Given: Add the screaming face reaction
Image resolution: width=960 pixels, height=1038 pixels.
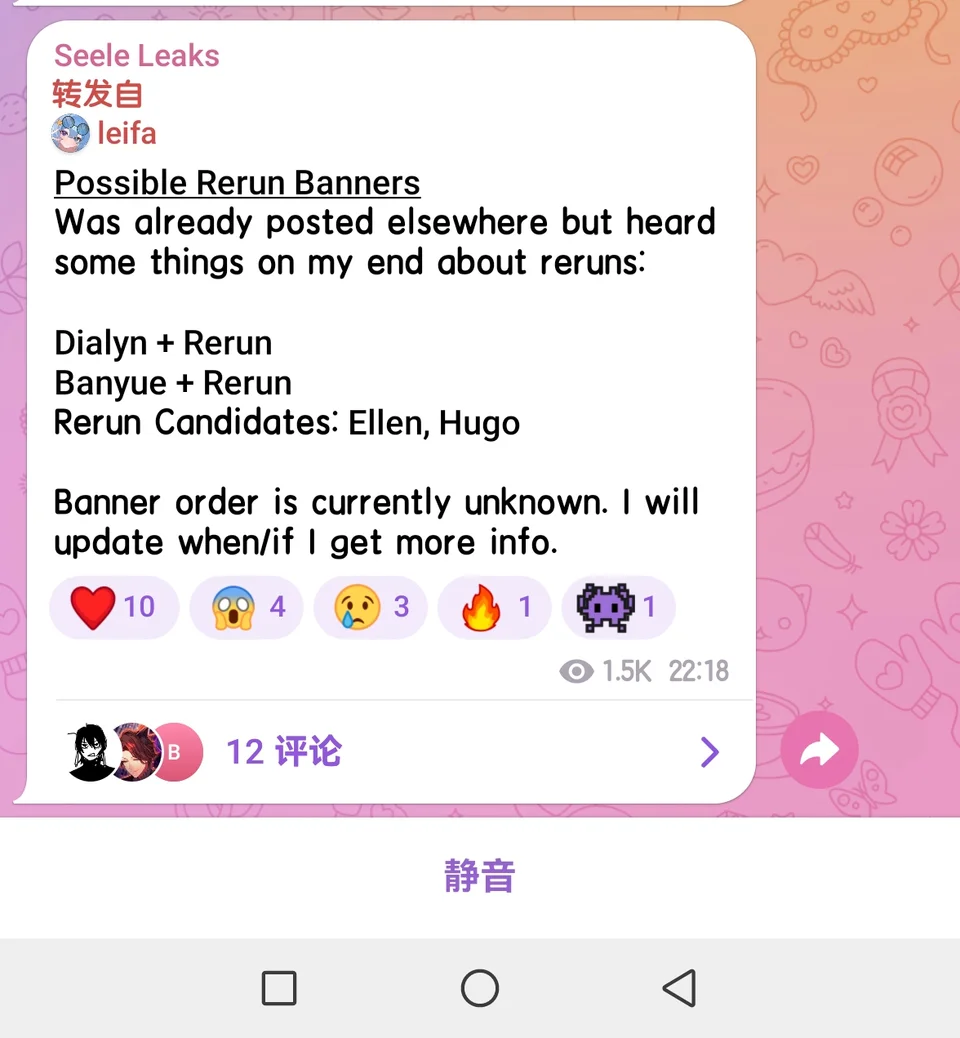Looking at the screenshot, I should (249, 607).
